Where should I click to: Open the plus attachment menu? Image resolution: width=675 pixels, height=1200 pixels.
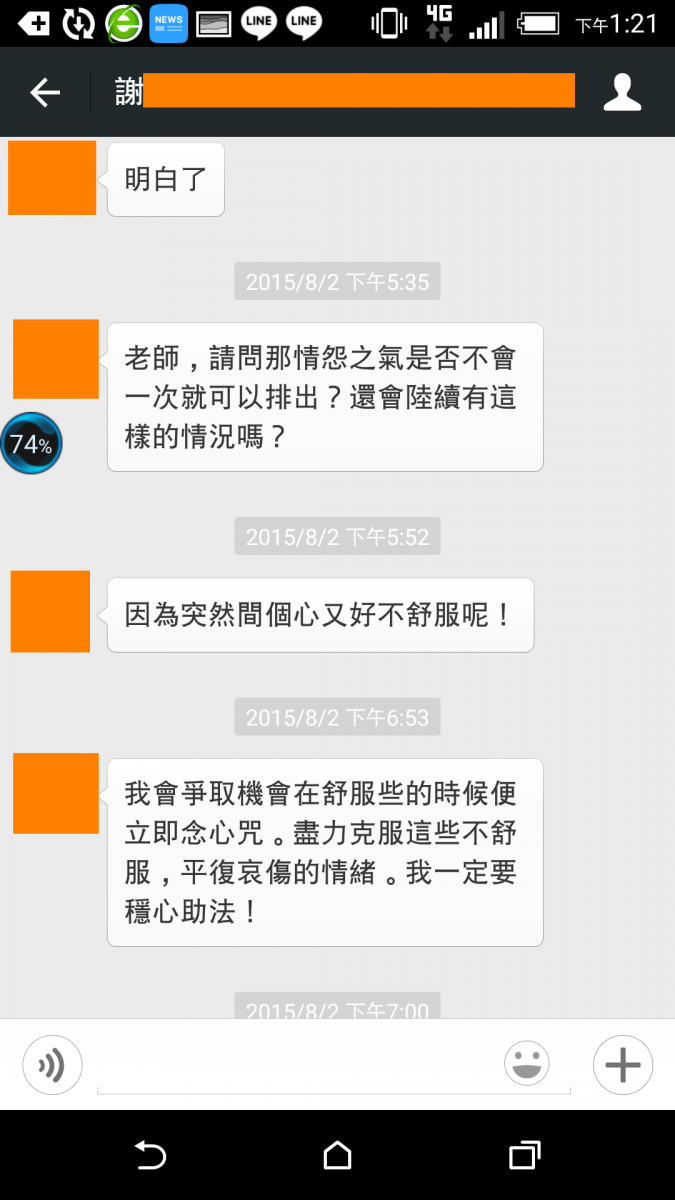click(x=623, y=1065)
